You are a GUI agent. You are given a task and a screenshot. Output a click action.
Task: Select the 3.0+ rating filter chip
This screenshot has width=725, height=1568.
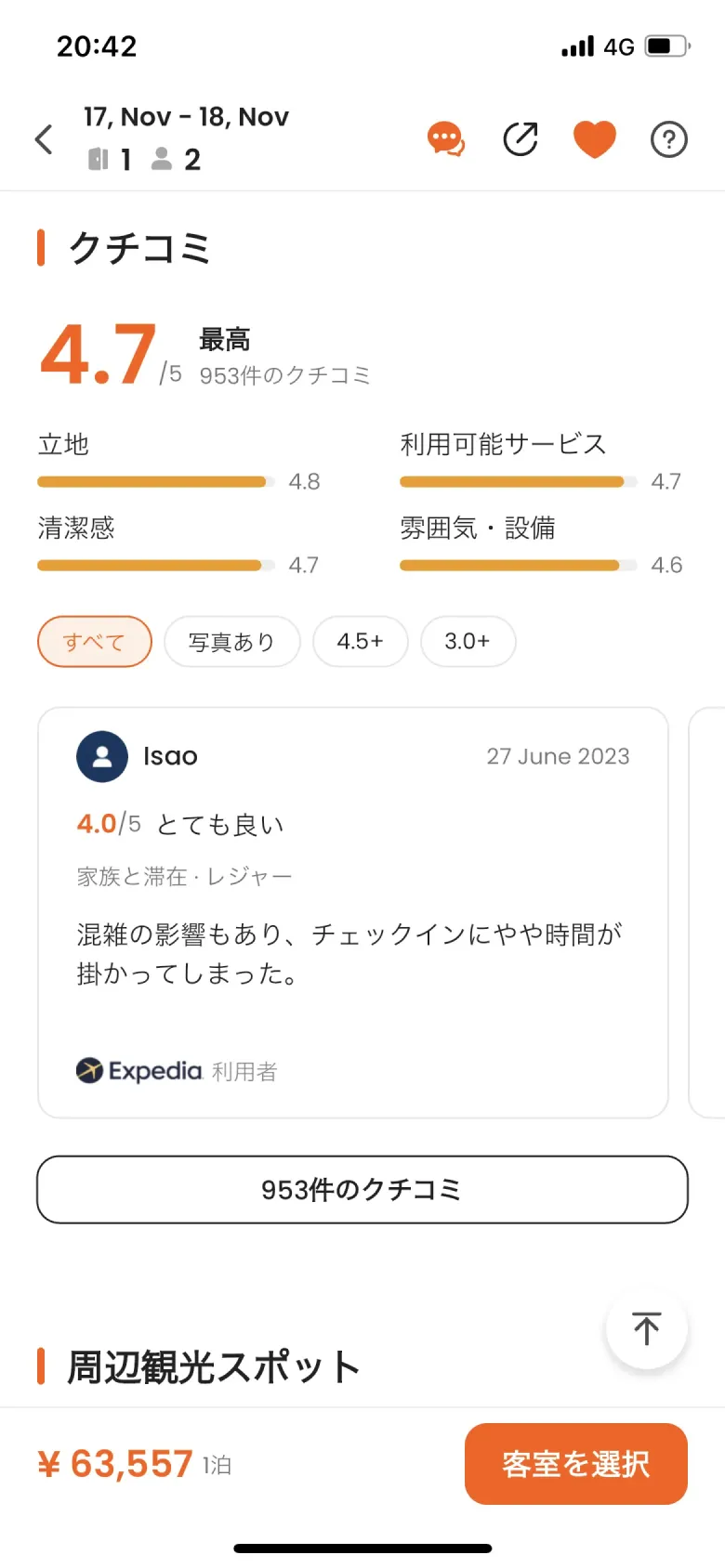(468, 641)
